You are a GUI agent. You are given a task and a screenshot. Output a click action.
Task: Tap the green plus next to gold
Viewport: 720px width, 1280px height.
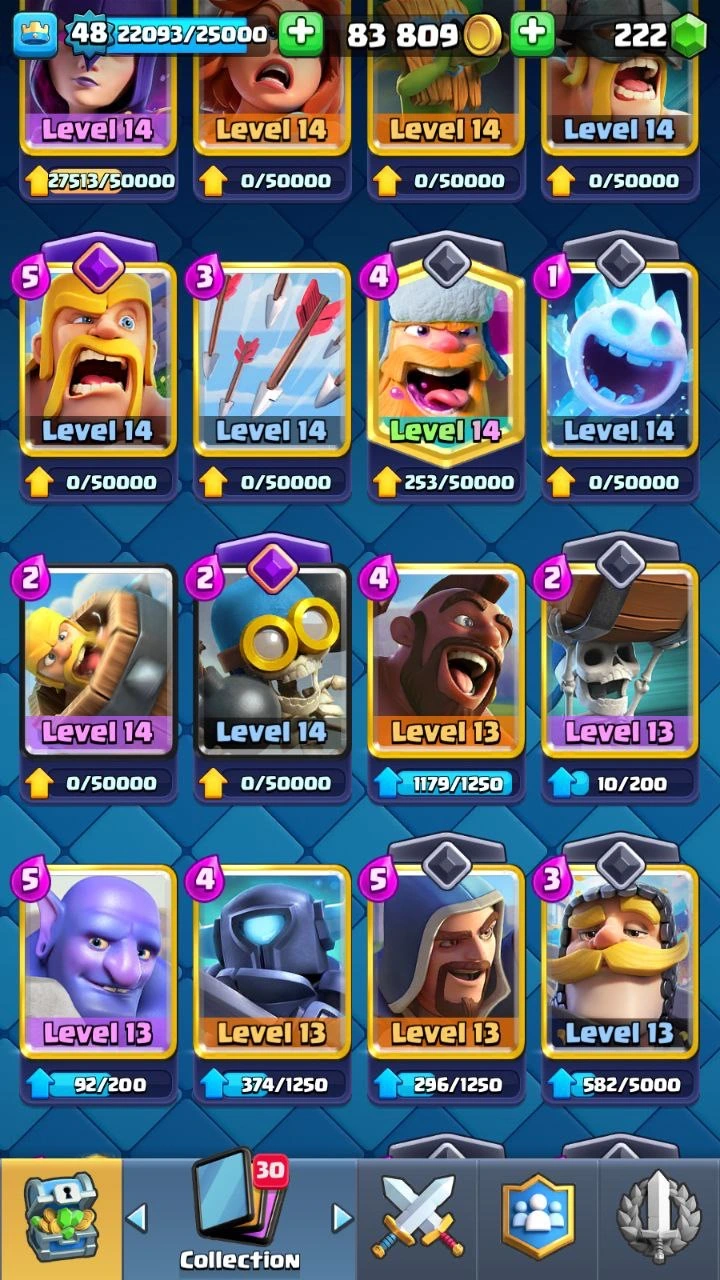point(532,34)
